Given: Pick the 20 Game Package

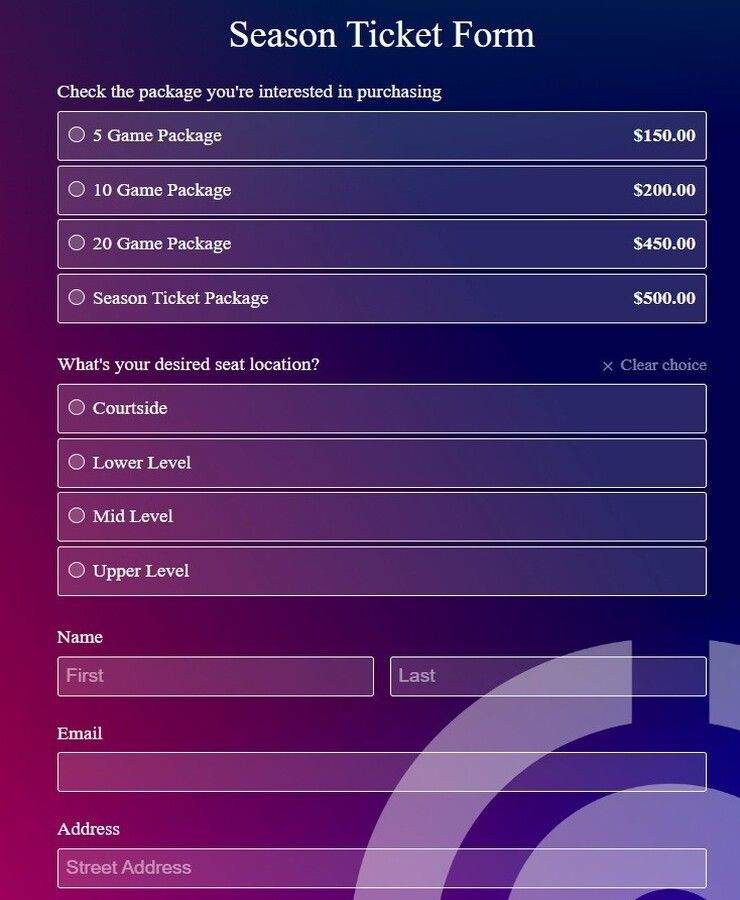Looking at the screenshot, I should click(77, 243).
